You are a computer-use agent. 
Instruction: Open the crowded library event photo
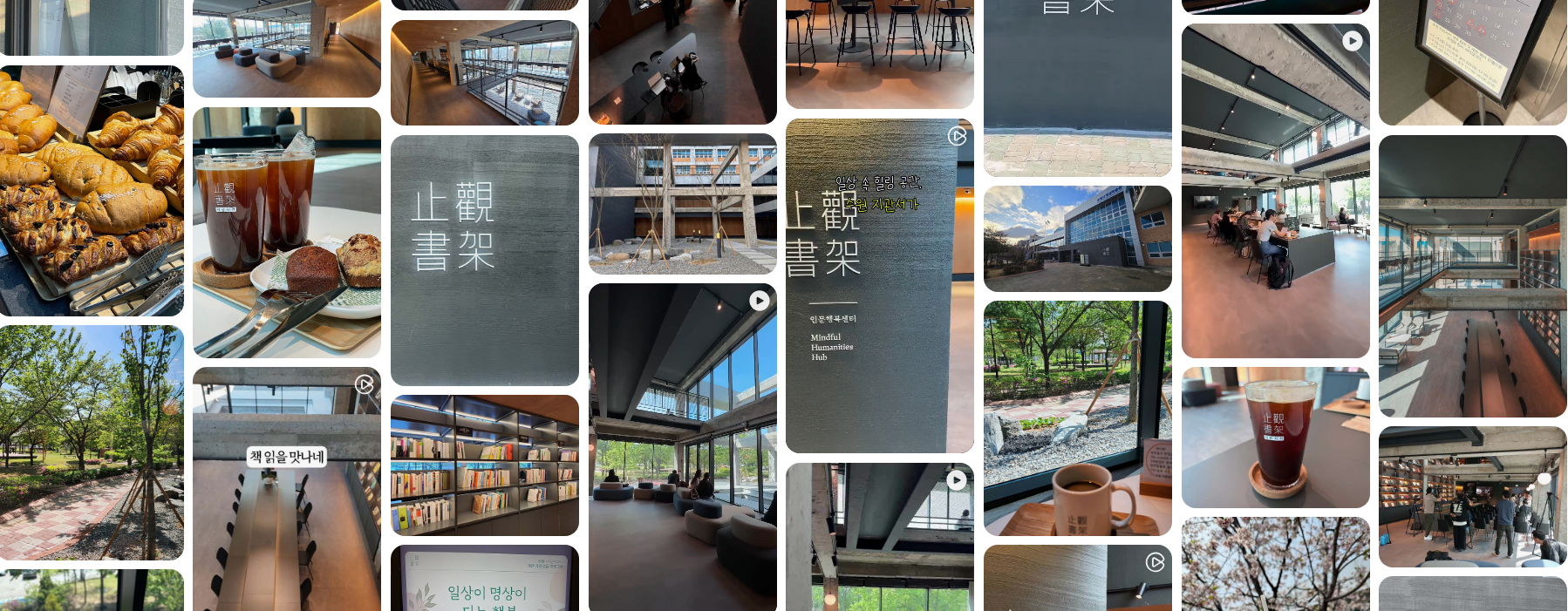pos(1472,496)
